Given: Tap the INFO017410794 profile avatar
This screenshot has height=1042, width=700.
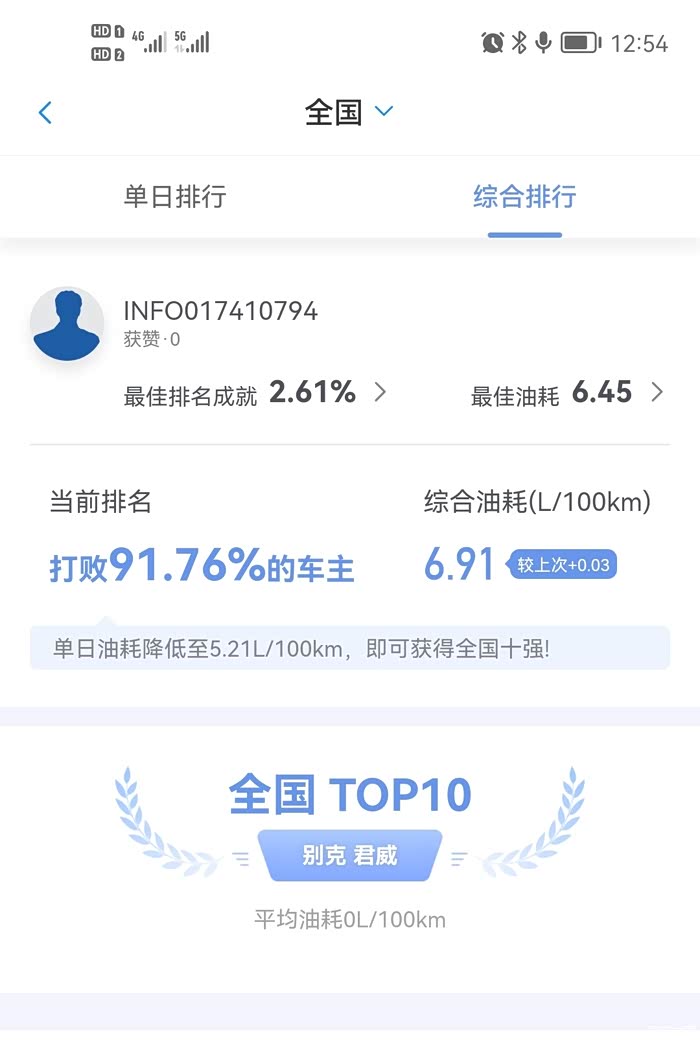Looking at the screenshot, I should click(67, 324).
